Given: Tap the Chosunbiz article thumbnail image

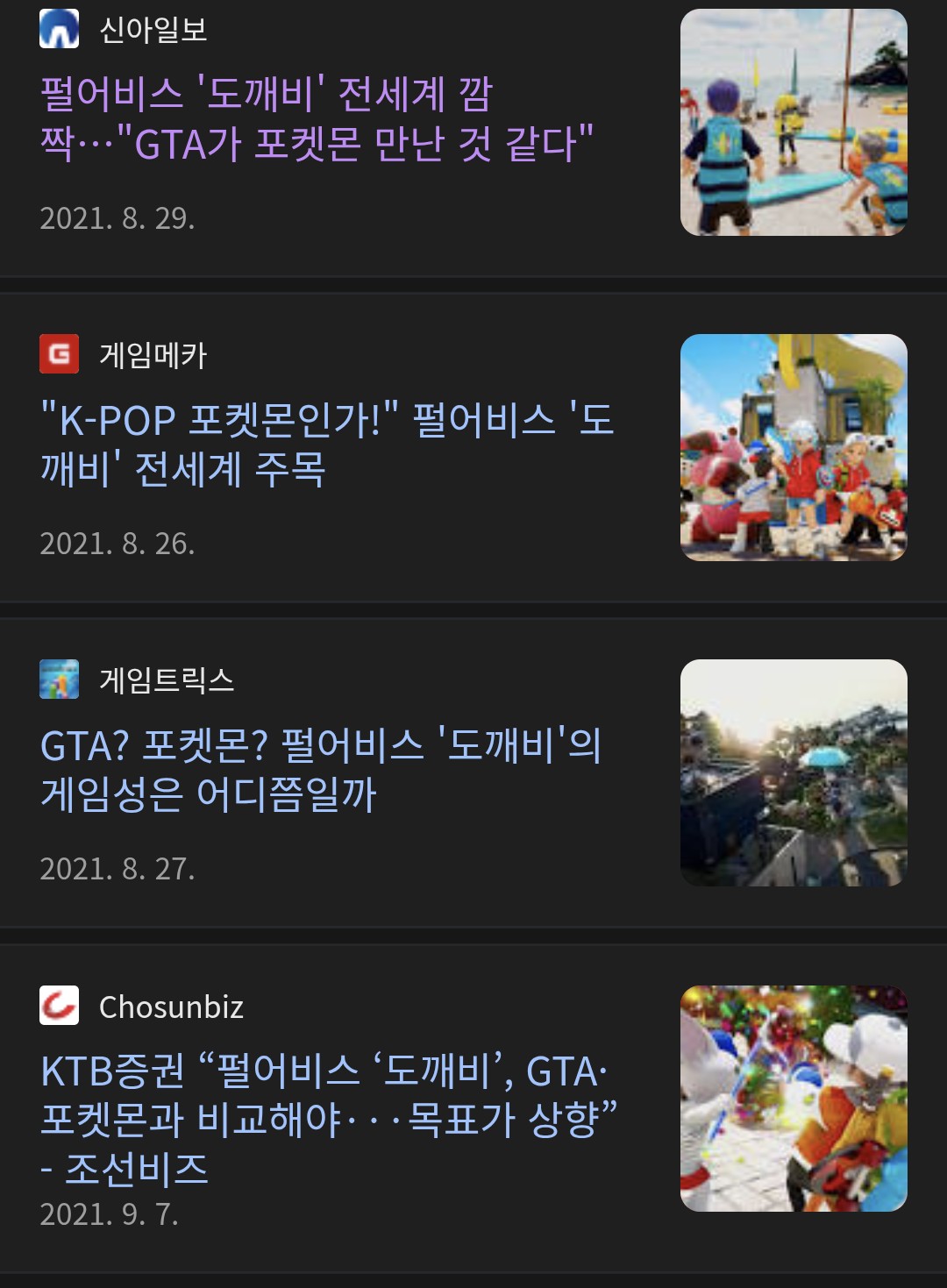Looking at the screenshot, I should 794,1099.
